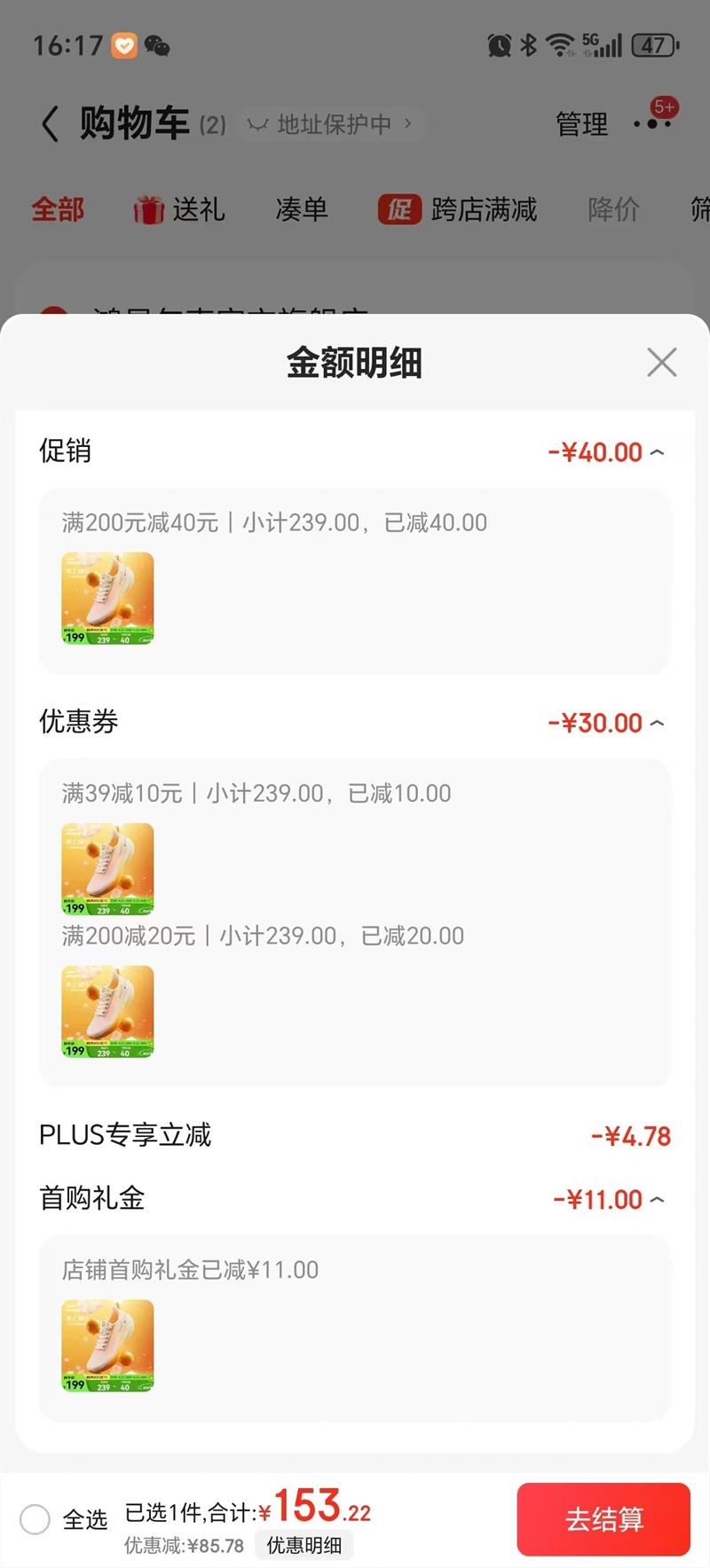Open the more menu with 5+ badge
The width and height of the screenshot is (710, 1568).
654,122
